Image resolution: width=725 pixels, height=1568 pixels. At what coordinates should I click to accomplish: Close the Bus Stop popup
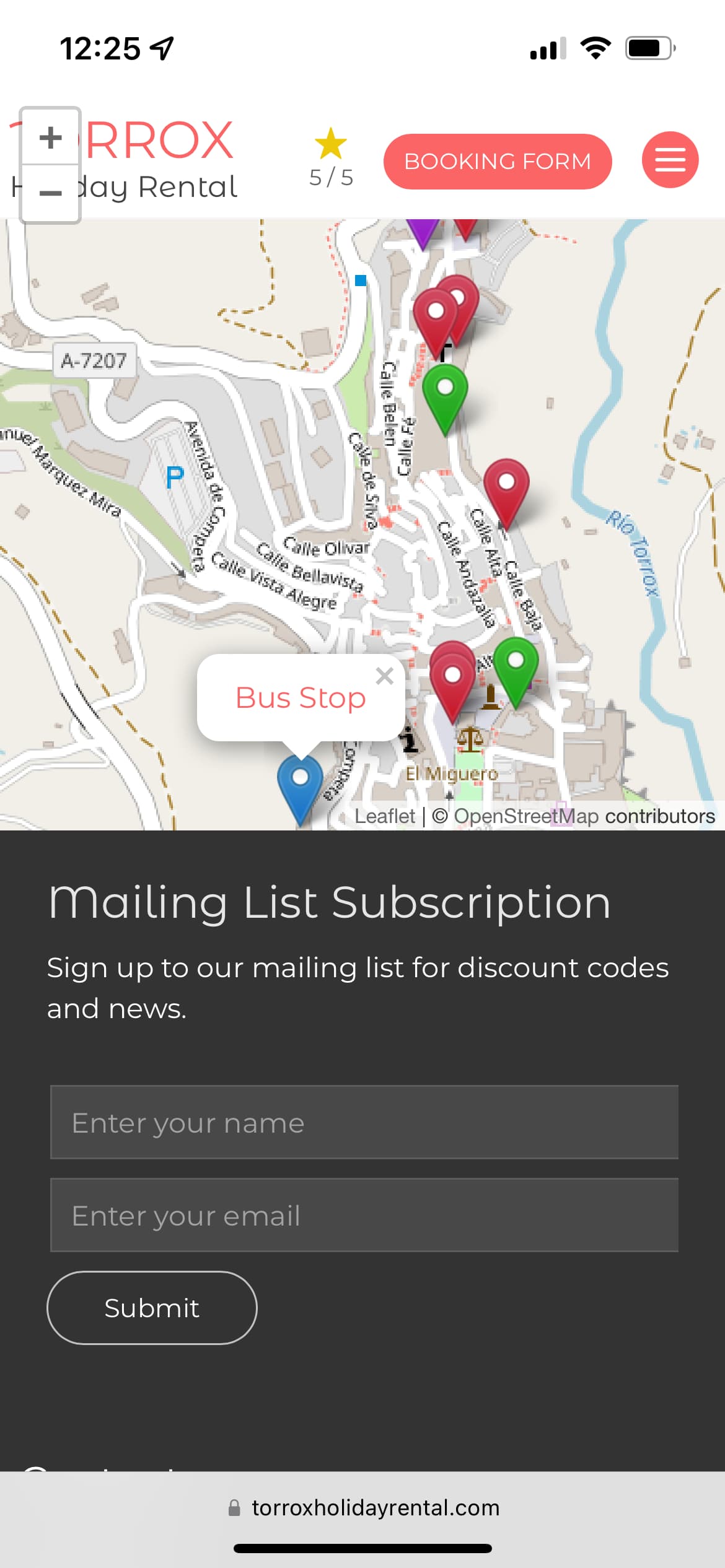pyautogui.click(x=385, y=676)
